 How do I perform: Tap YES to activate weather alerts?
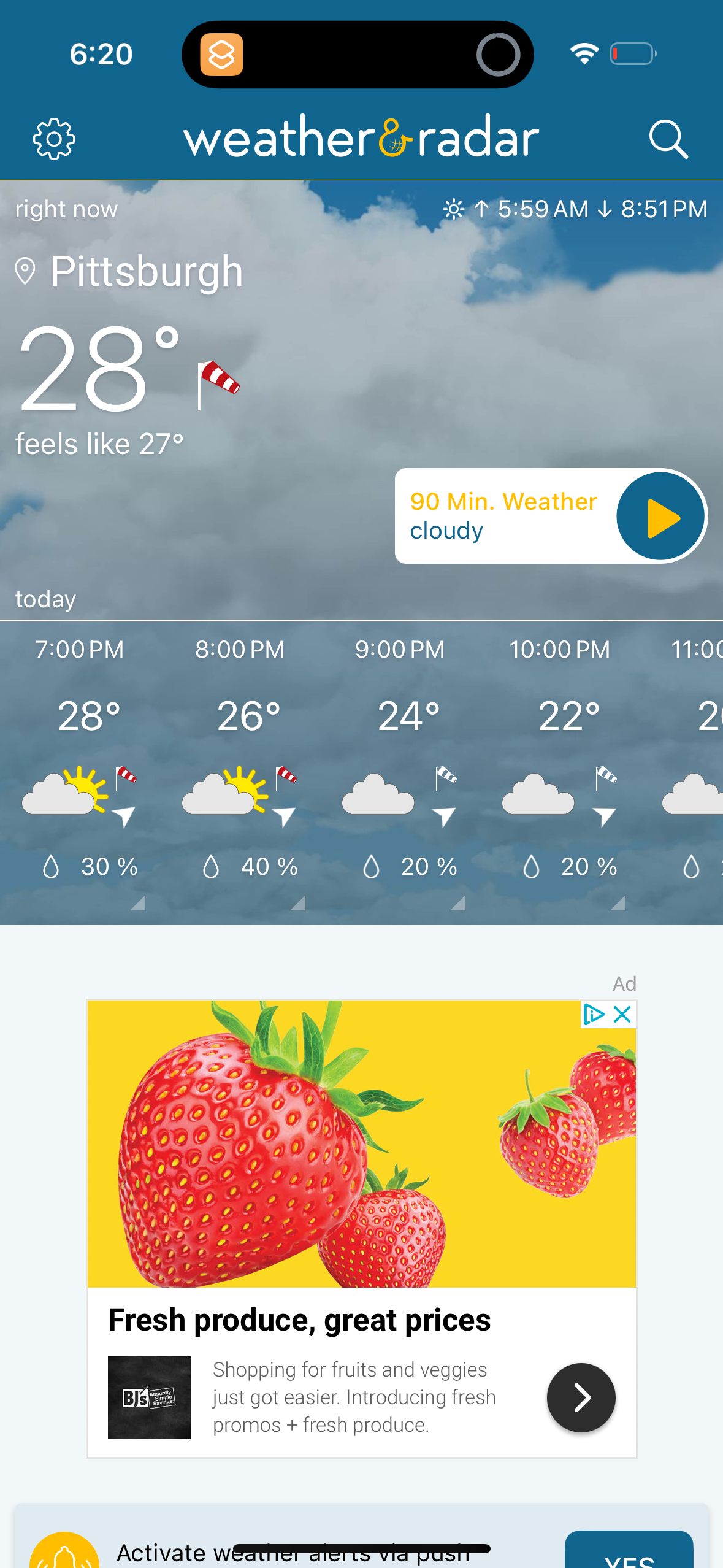[629, 1556]
